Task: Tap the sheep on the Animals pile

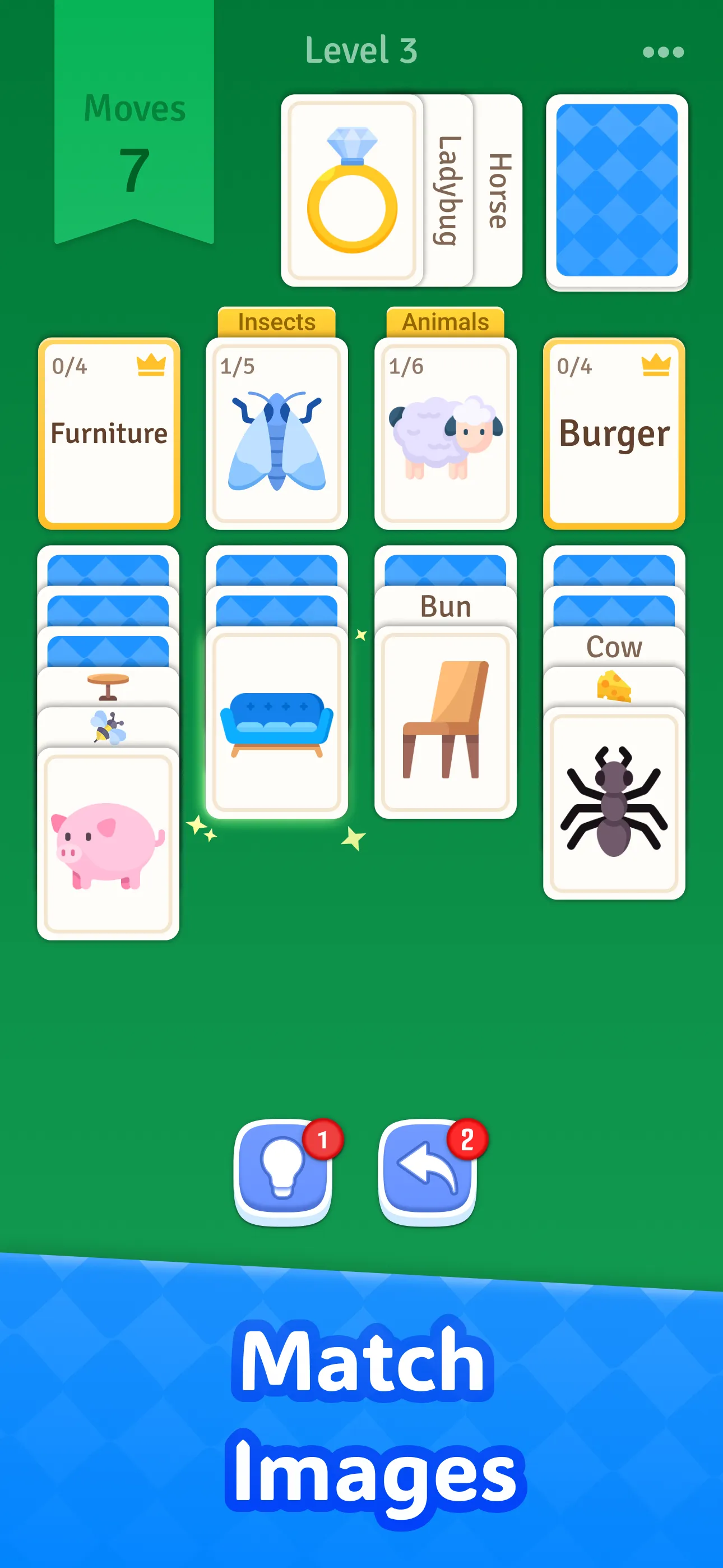Action: click(445, 438)
